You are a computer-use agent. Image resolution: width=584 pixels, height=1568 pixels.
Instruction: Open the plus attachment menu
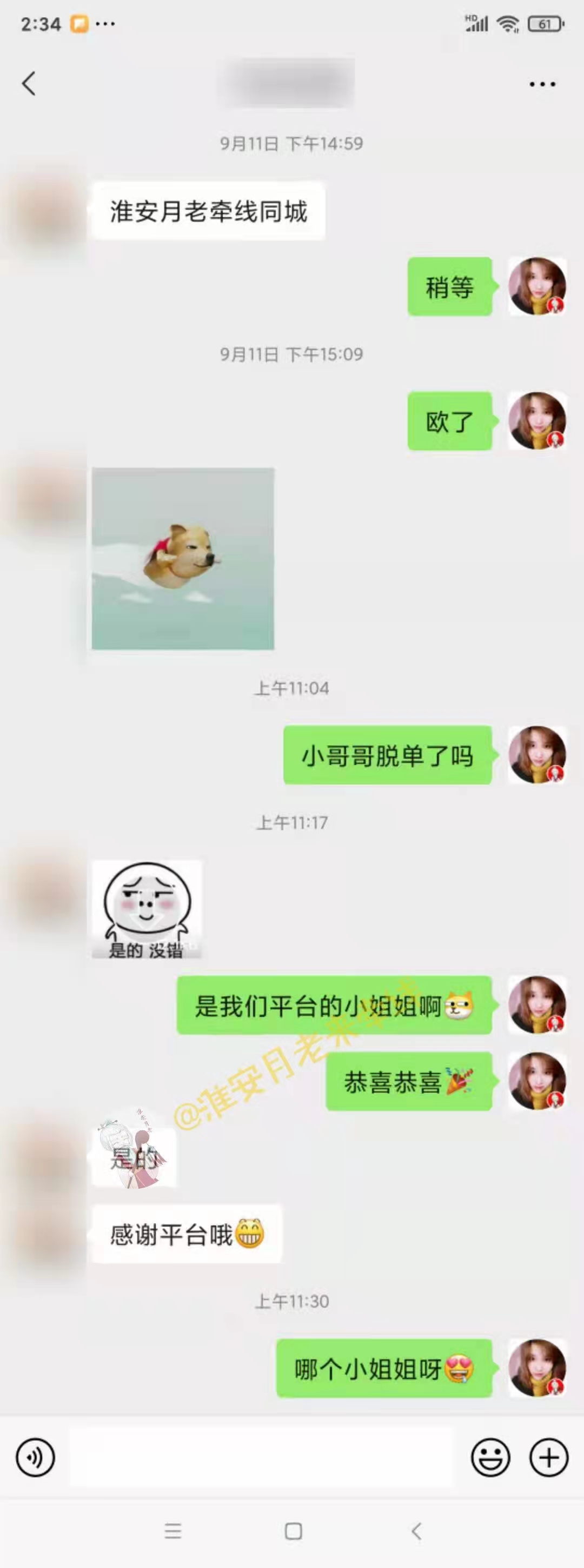[x=549, y=1458]
